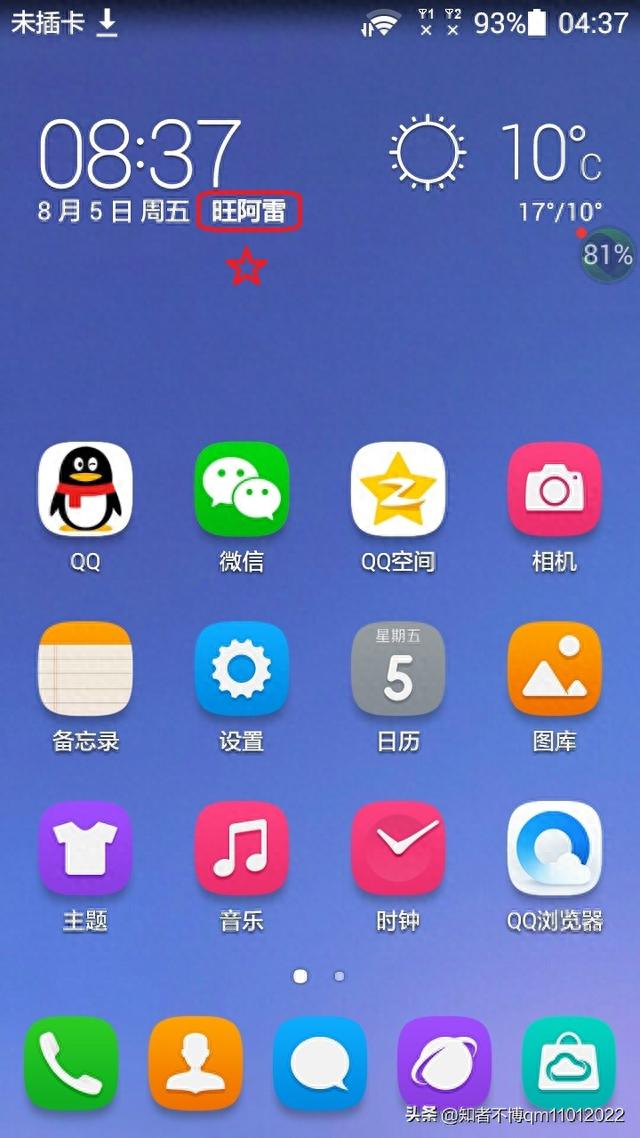This screenshot has width=640, height=1138.
Task: Open contacts from the dock
Action: click(196, 1063)
